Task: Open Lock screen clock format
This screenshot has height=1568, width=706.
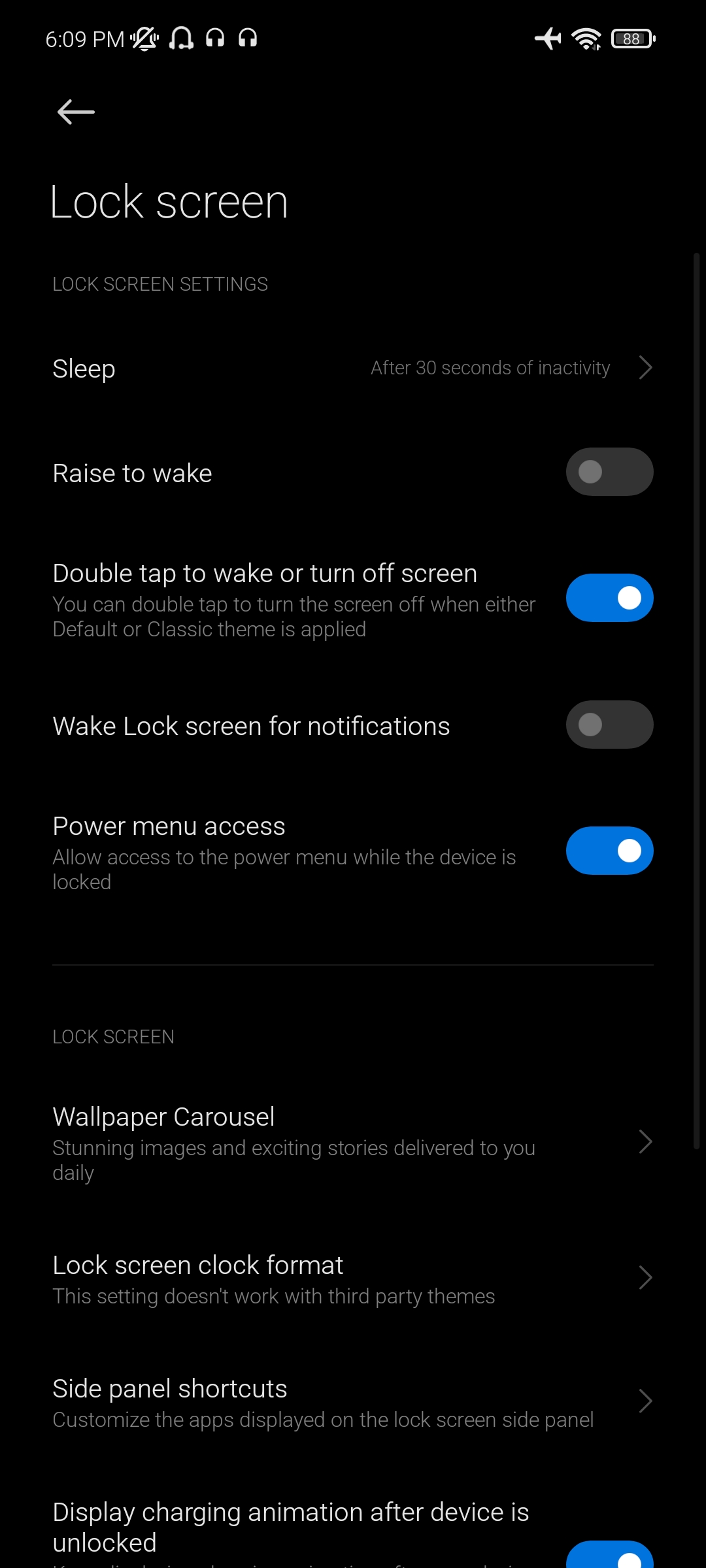Action: click(x=353, y=1279)
